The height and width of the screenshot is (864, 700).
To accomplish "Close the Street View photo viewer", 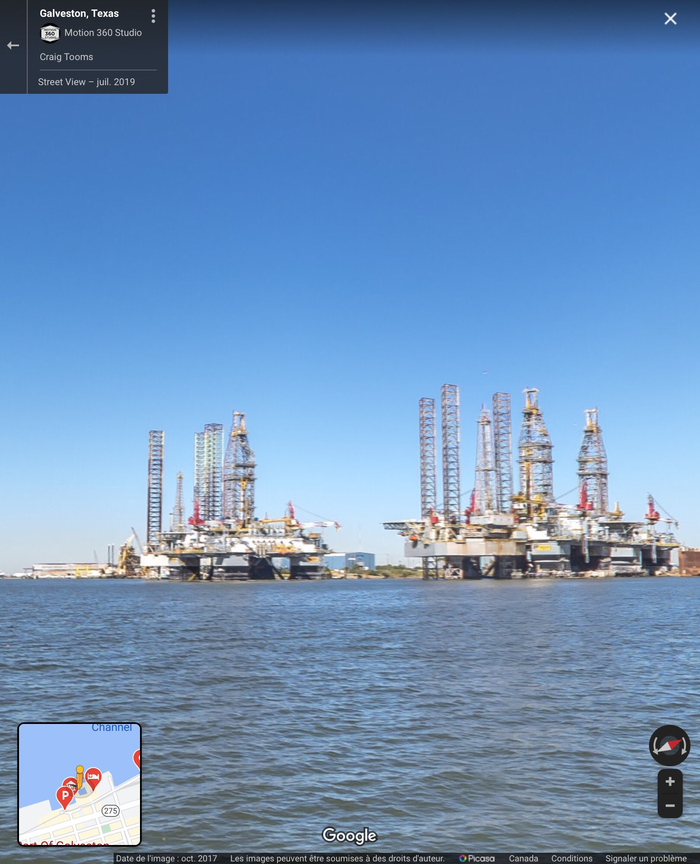I will [670, 19].
